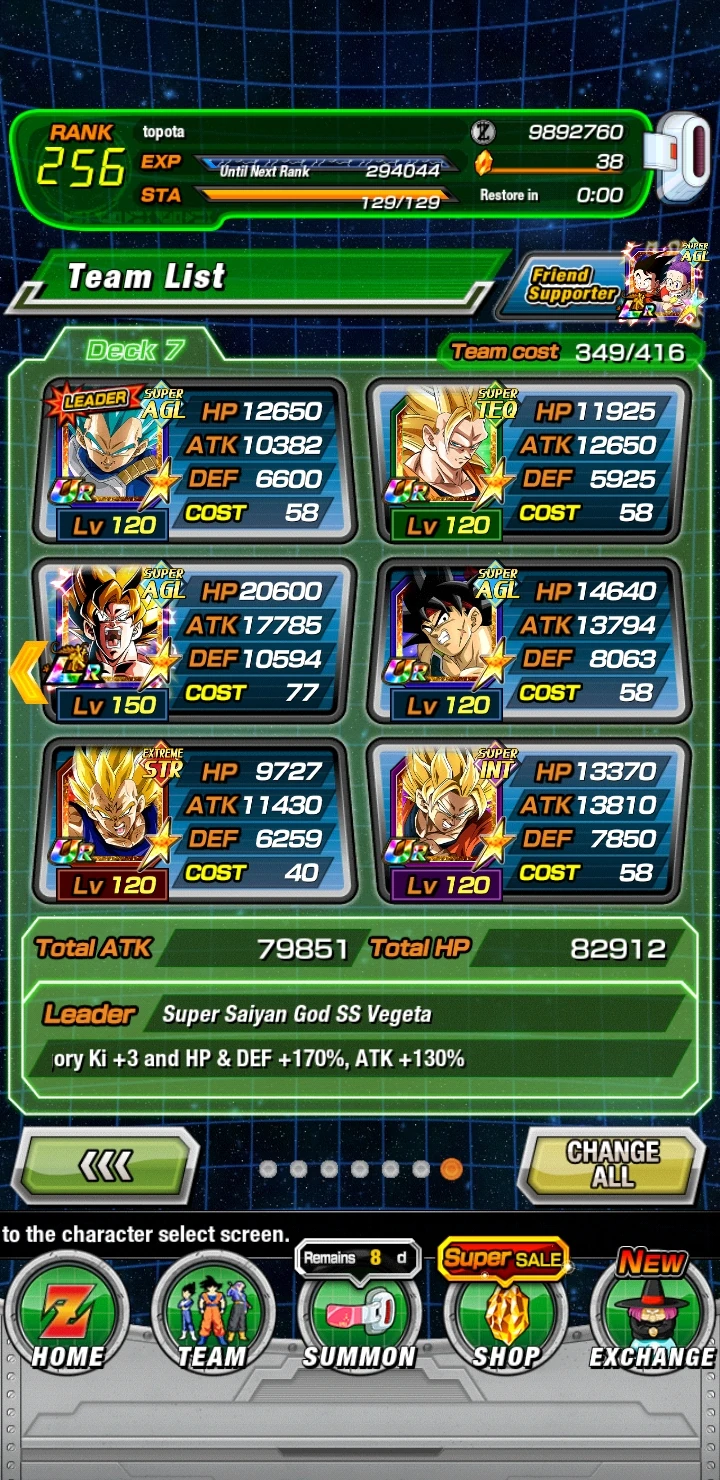720x1480 pixels.
Task: Collapse the deck view with the triple-left arrow
Action: point(110,1165)
